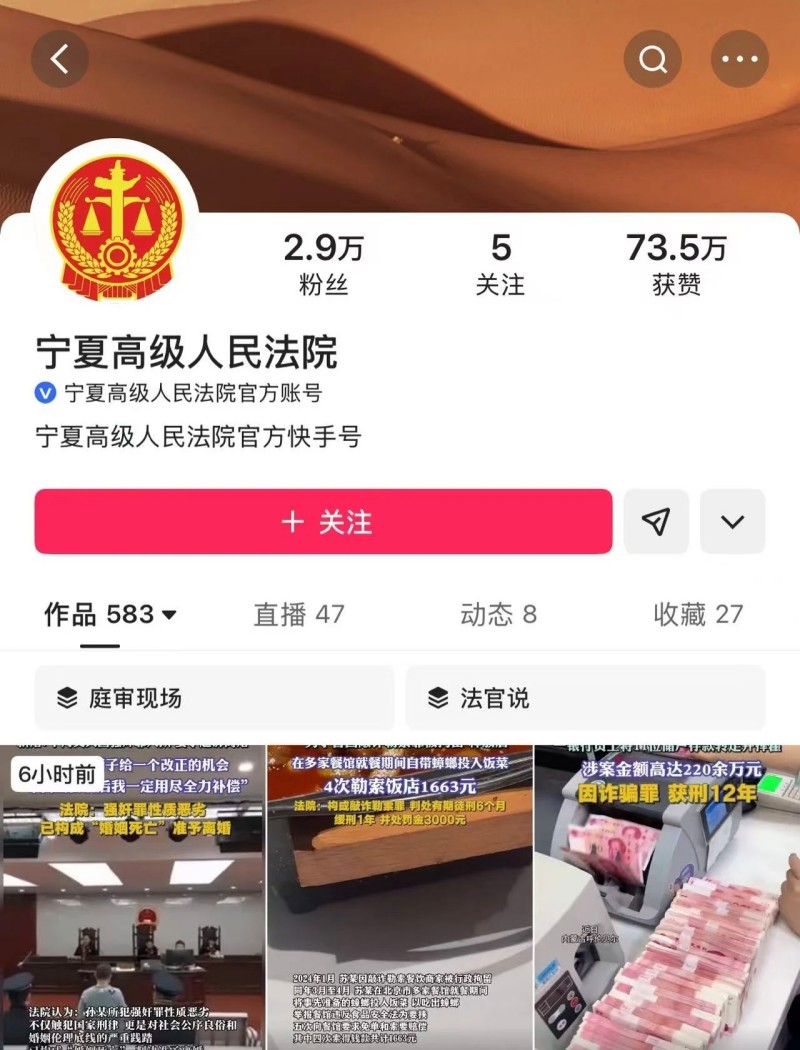800x1050 pixels.
Task: View the 作品 583 tab
Action: [110, 614]
